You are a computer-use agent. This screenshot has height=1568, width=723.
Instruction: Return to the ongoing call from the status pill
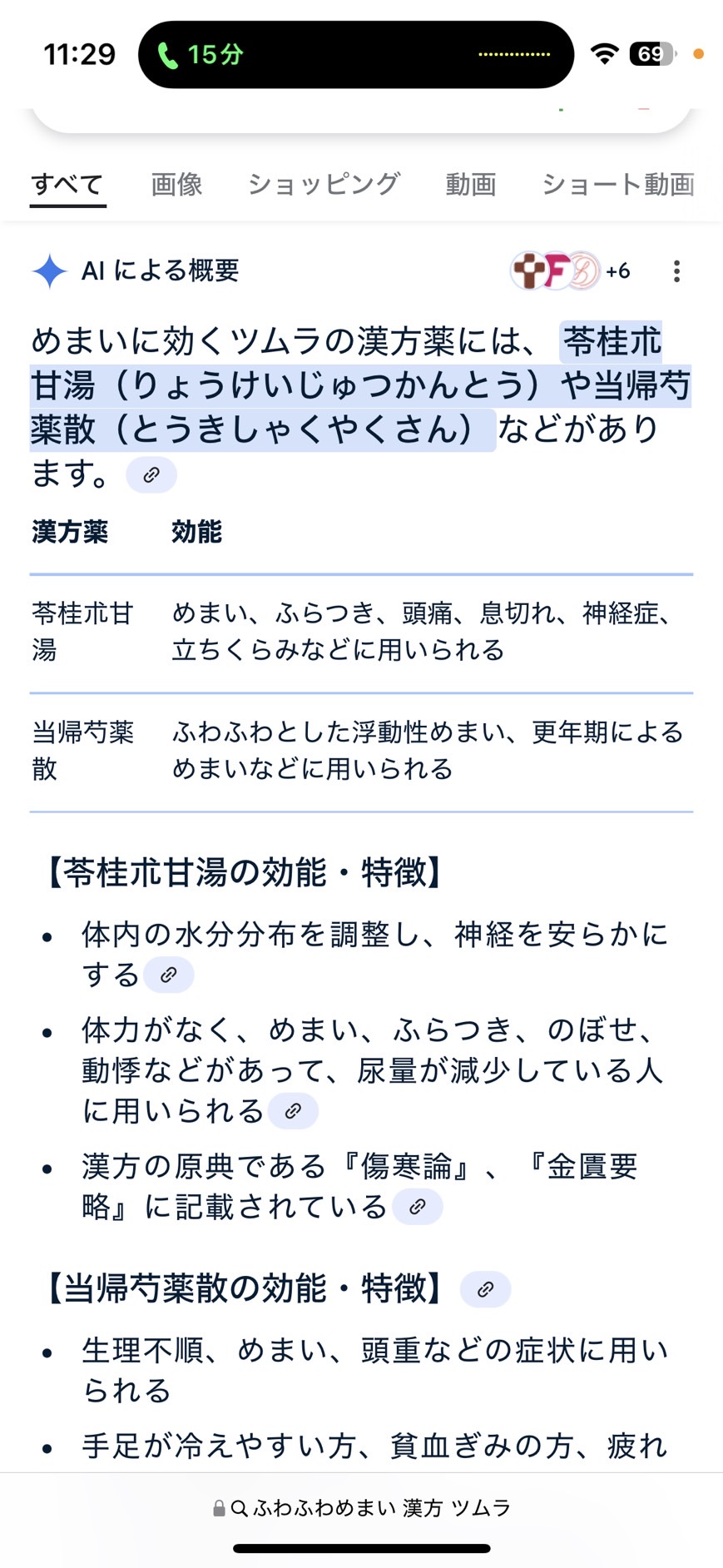[356, 55]
